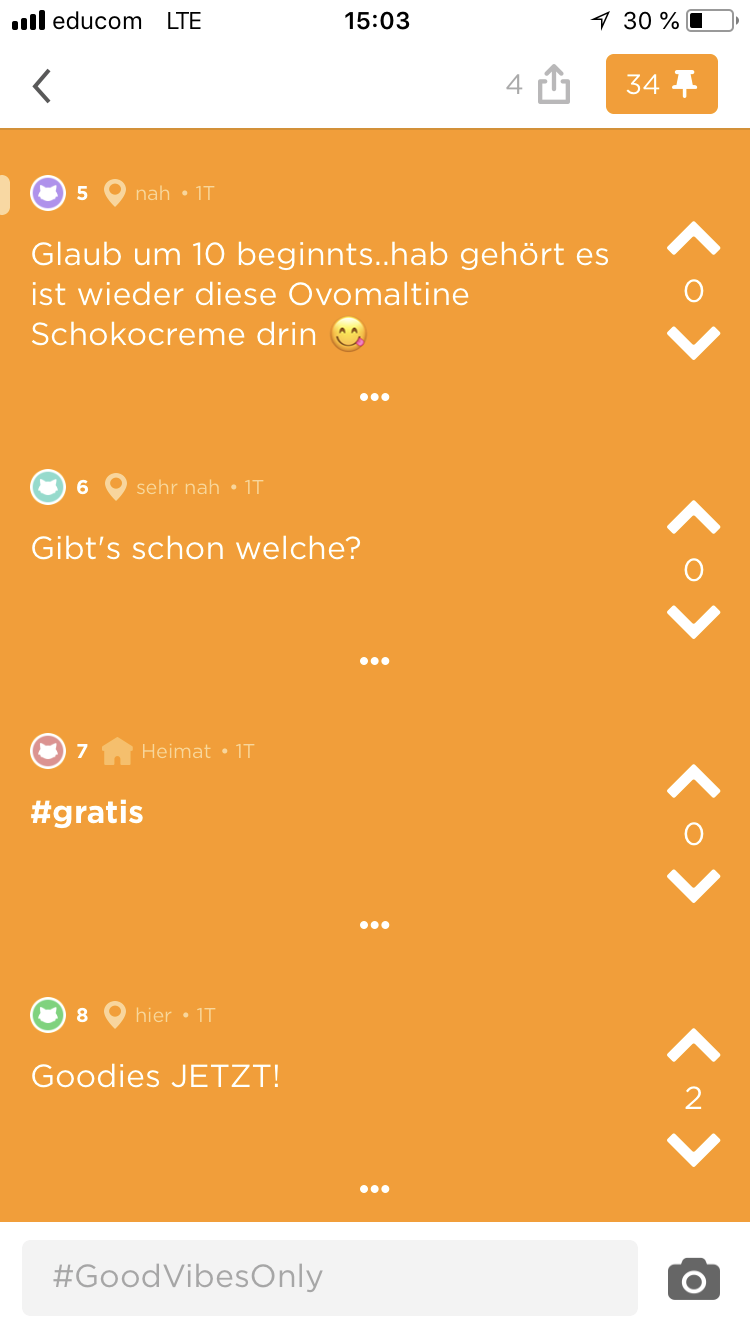Open more options under the Ovomaltine reply
Screen dimensions: 750x1334
point(374,397)
